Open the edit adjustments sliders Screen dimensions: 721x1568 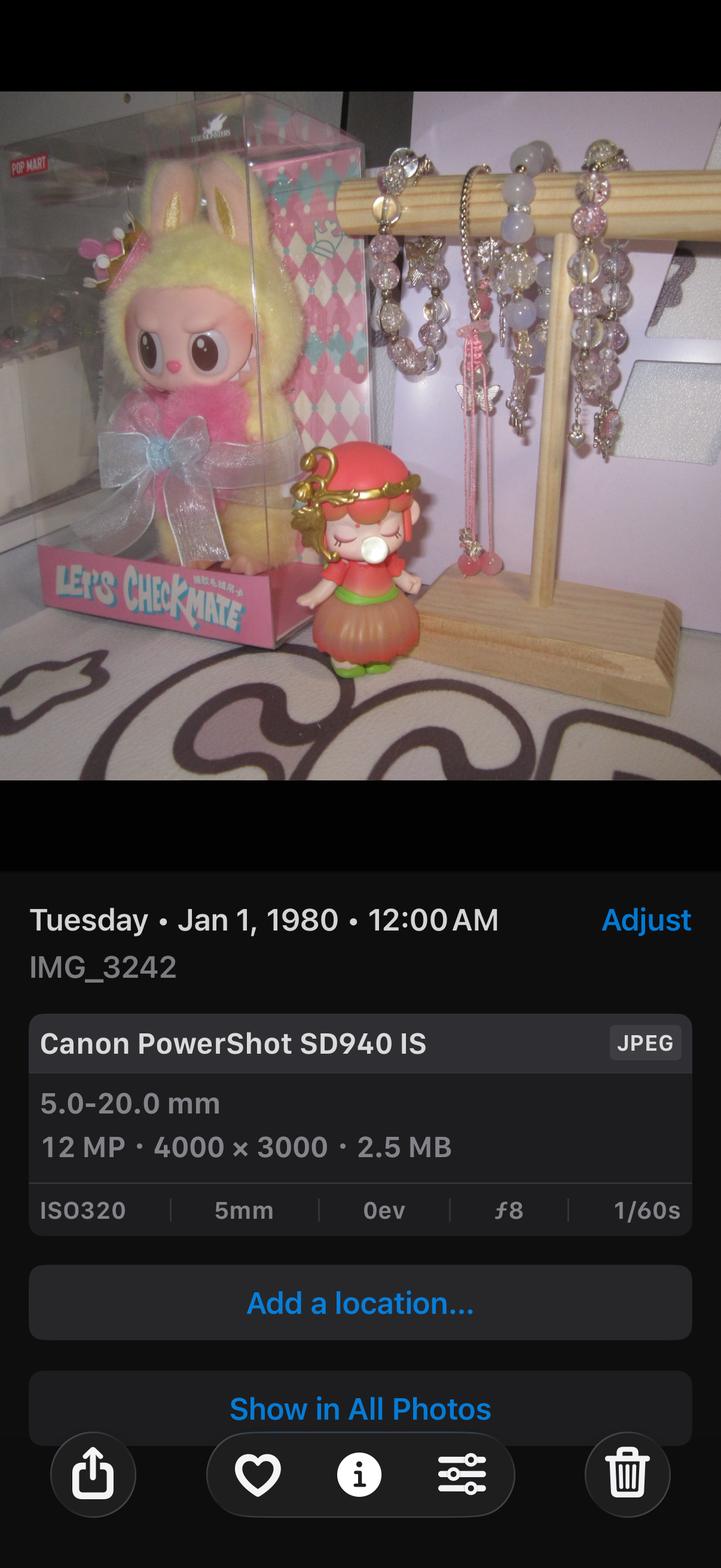click(x=462, y=1474)
